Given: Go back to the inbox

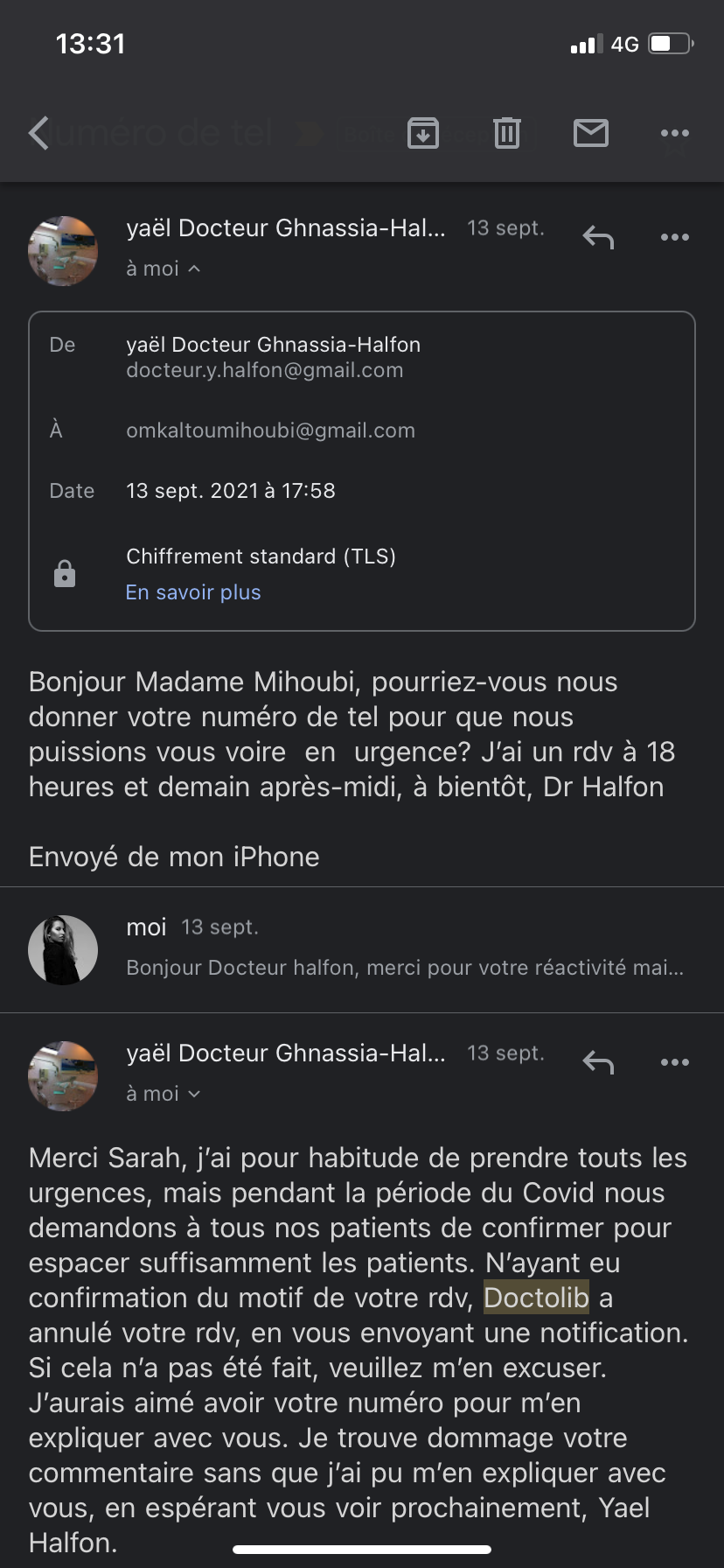Looking at the screenshot, I should 39,133.
